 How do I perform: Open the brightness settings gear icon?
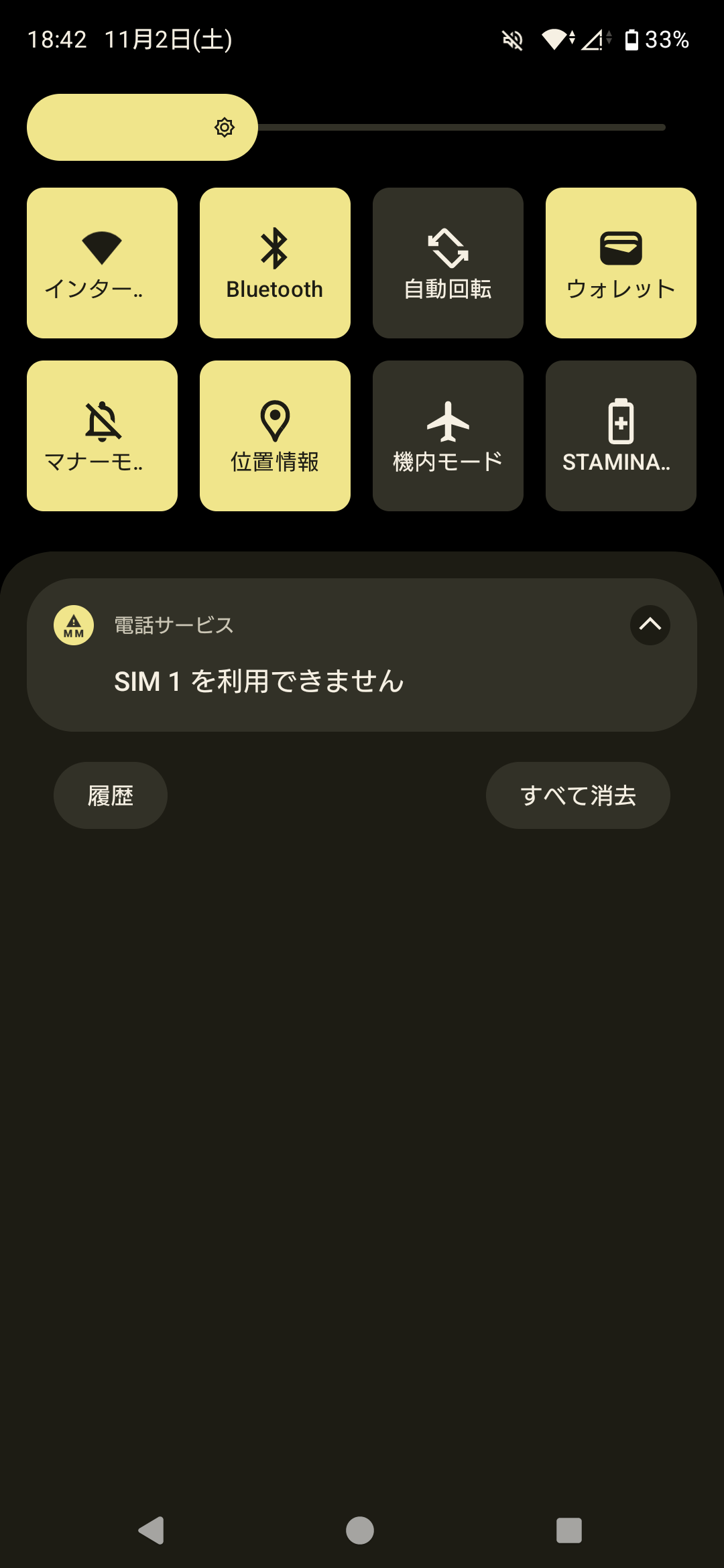pos(225,127)
